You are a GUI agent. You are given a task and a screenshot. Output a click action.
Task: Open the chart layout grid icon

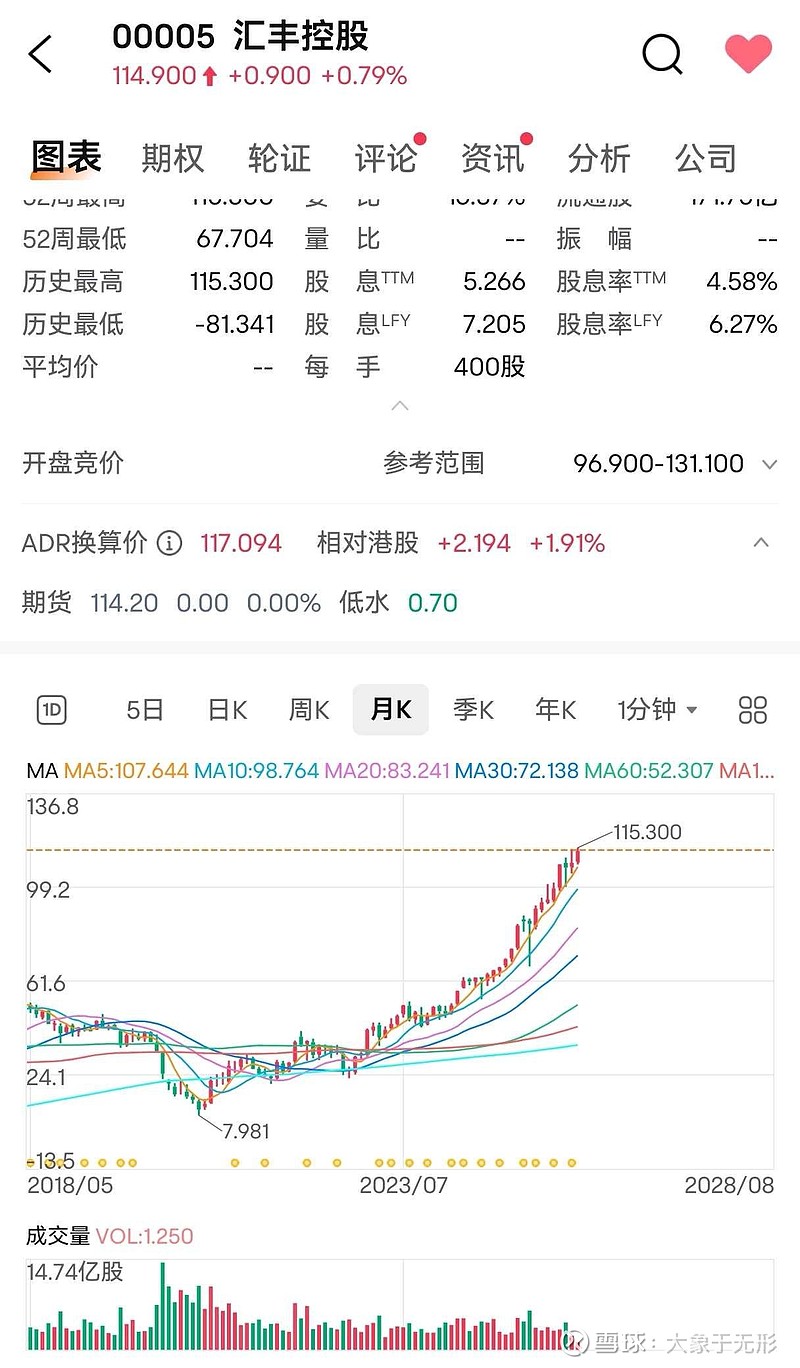(753, 709)
